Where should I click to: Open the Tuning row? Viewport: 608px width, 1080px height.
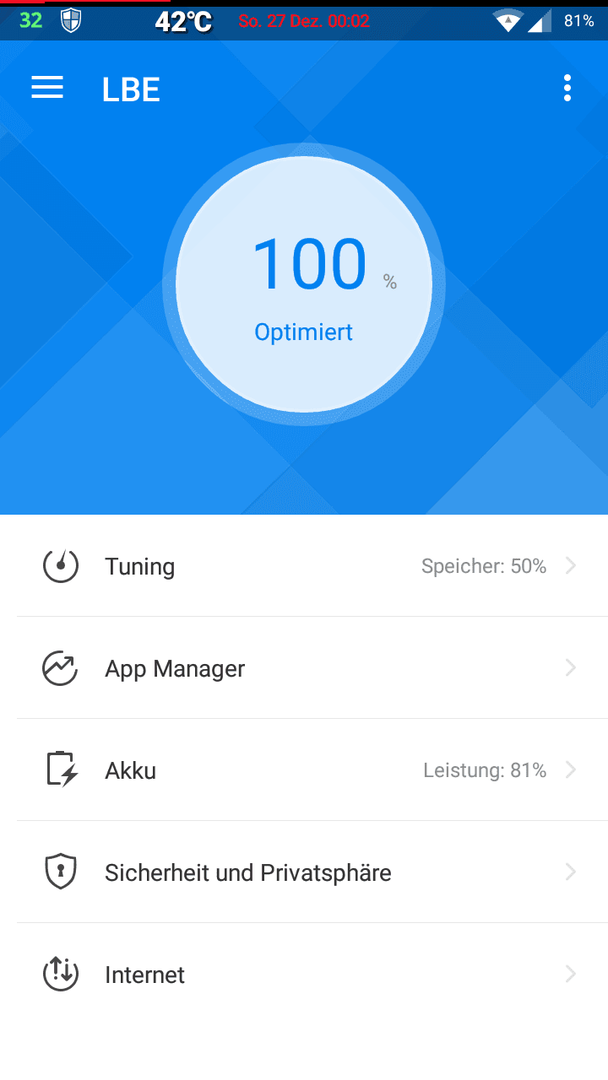[x=304, y=565]
